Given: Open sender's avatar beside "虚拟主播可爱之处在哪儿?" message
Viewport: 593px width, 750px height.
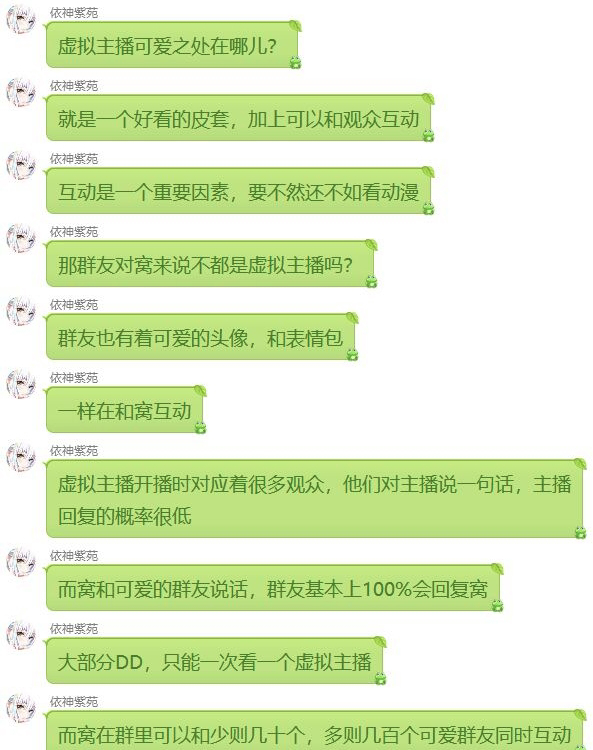Looking at the screenshot, I should pos(21,19).
